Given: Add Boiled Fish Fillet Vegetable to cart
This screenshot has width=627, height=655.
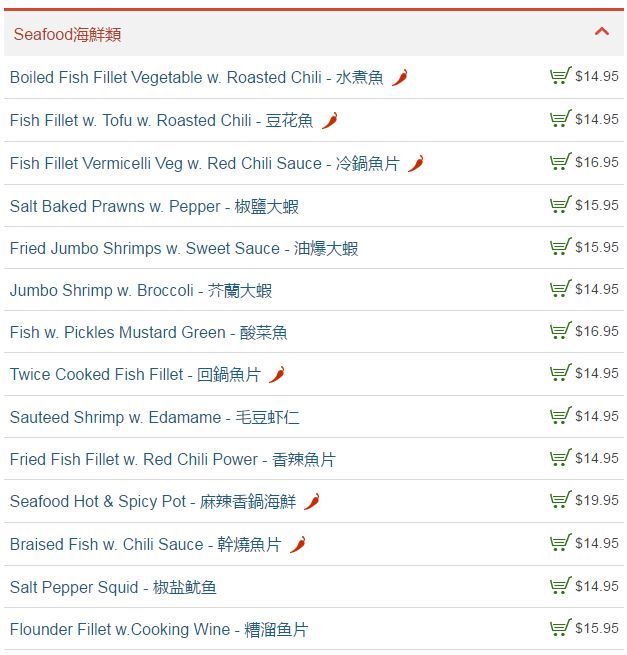Looking at the screenshot, I should (560, 76).
